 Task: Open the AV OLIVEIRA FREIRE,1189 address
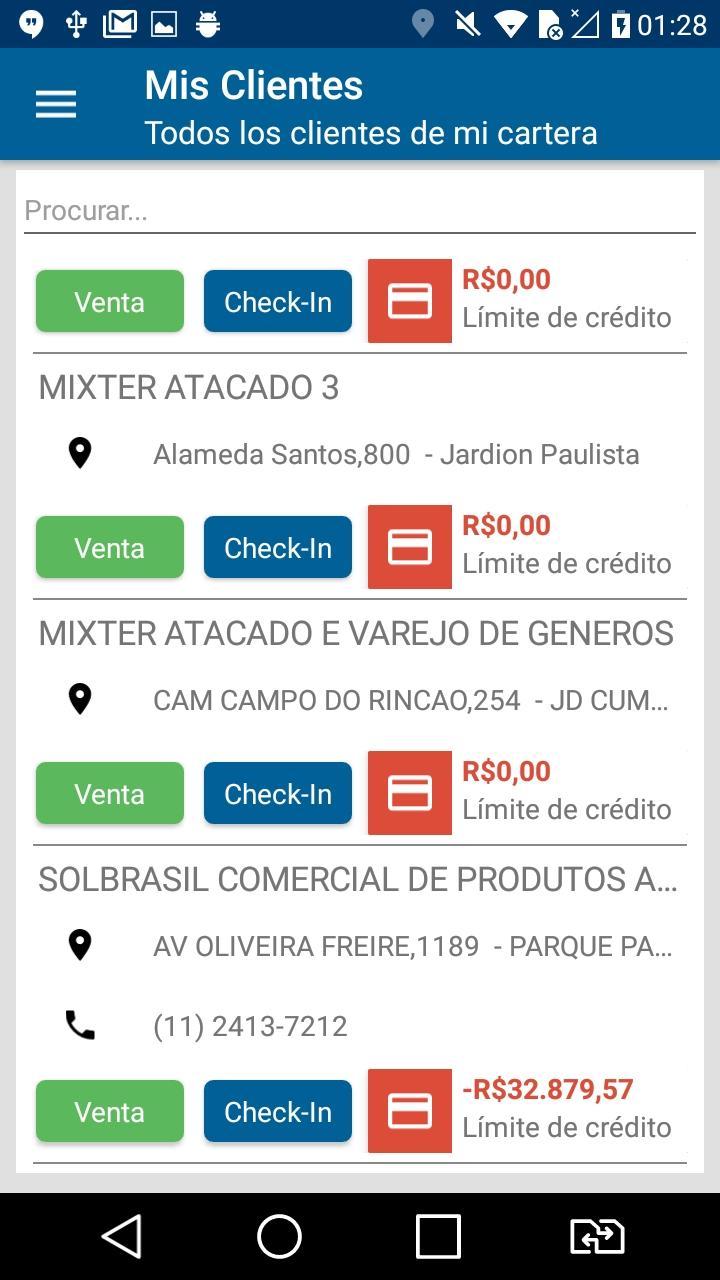pos(412,946)
